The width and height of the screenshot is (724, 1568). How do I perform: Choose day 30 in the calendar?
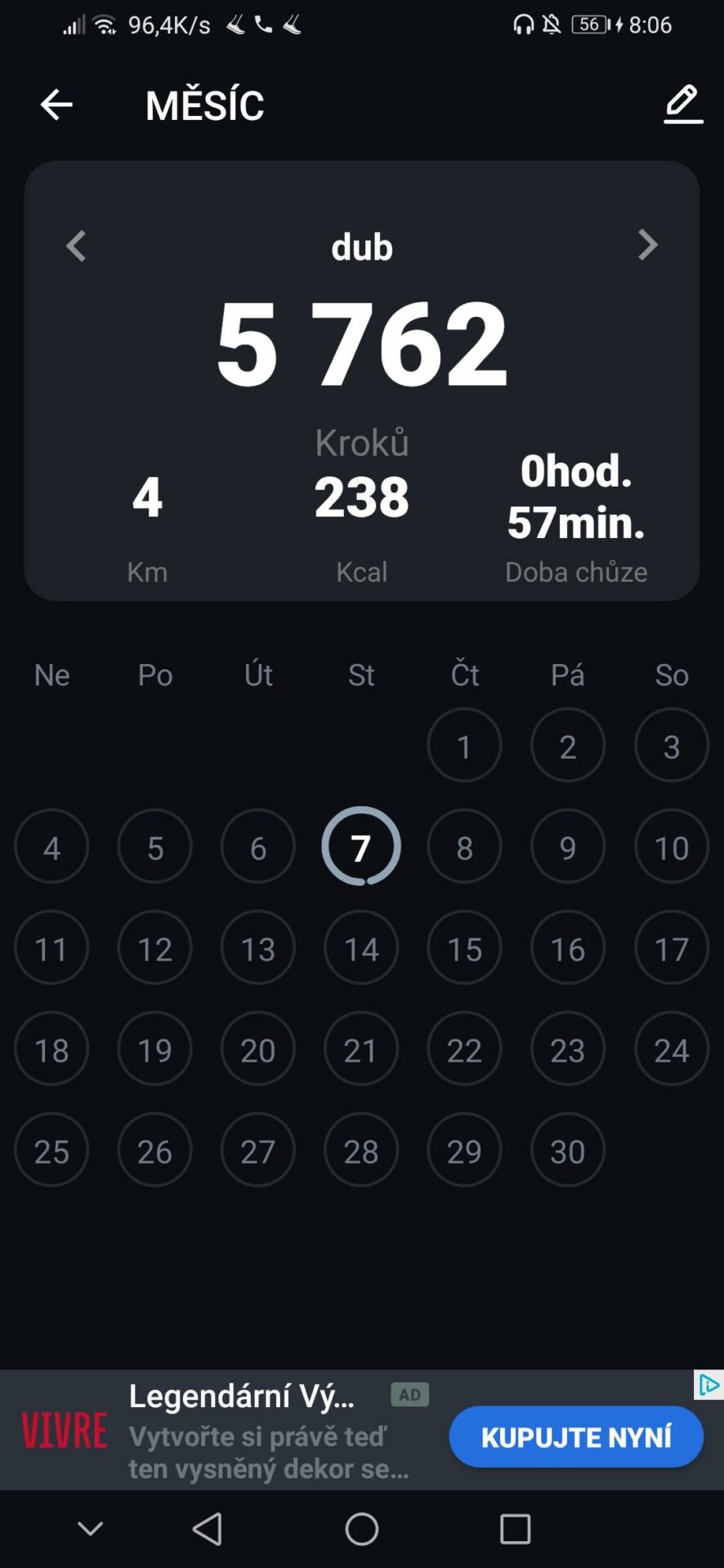[x=567, y=1151]
